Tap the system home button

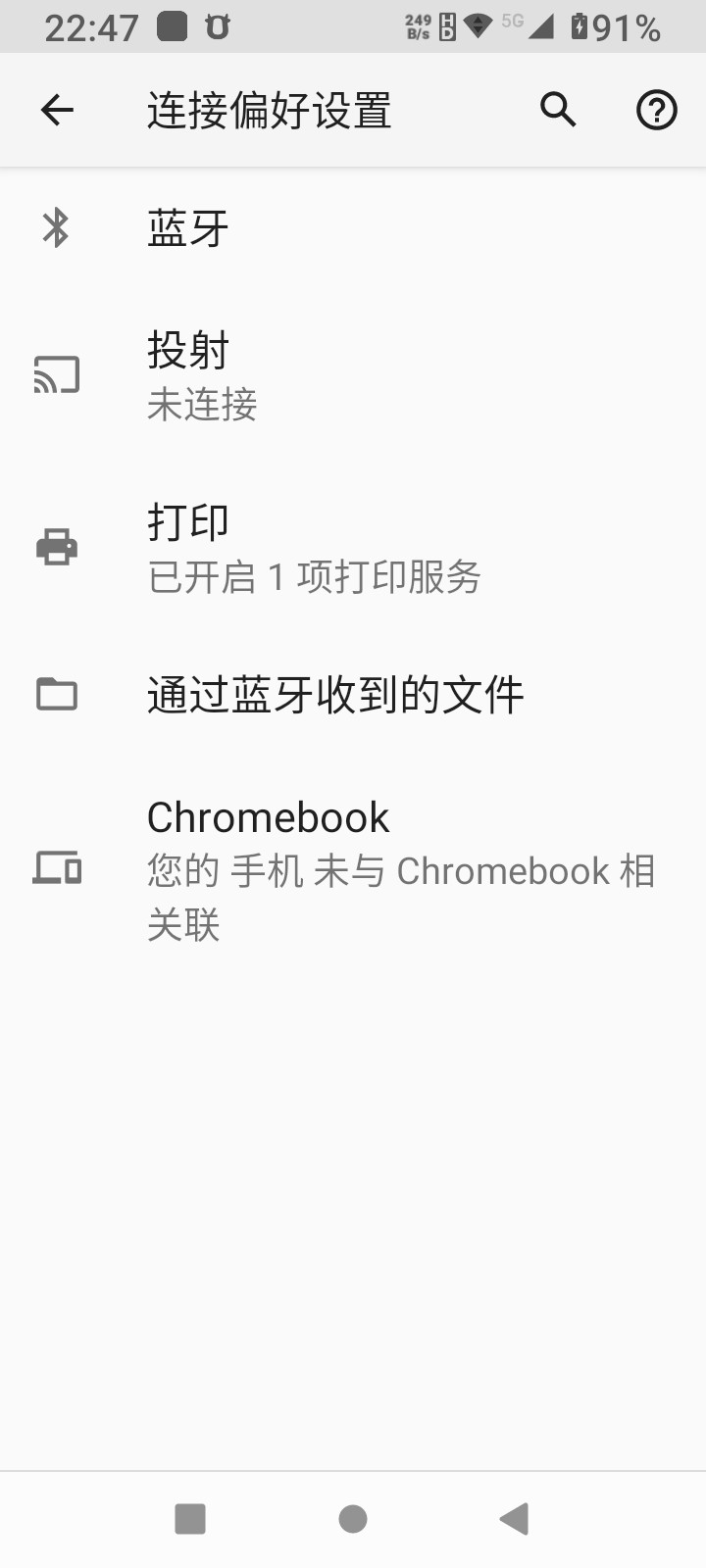(353, 1519)
